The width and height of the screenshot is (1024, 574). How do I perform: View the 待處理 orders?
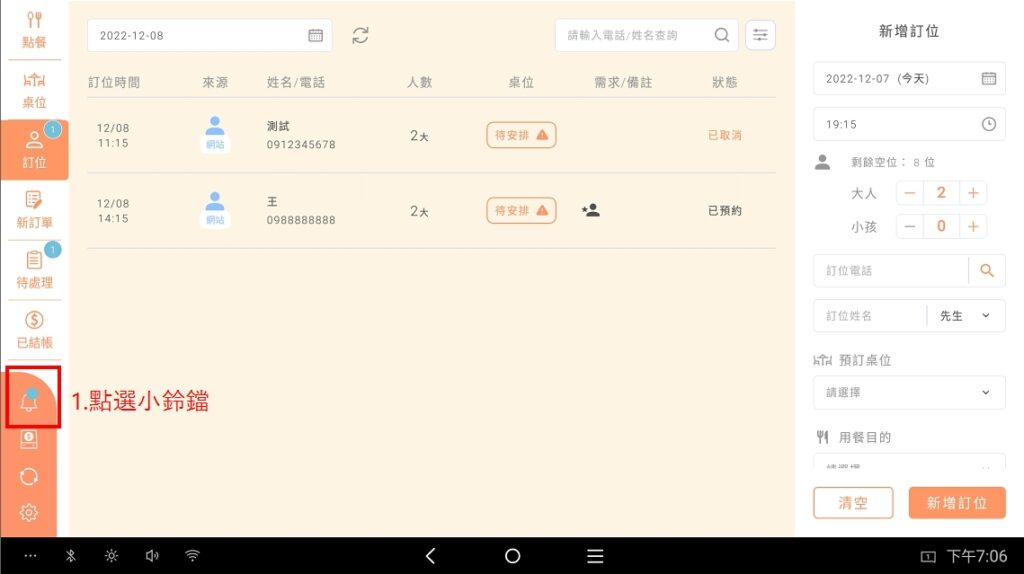point(34,270)
